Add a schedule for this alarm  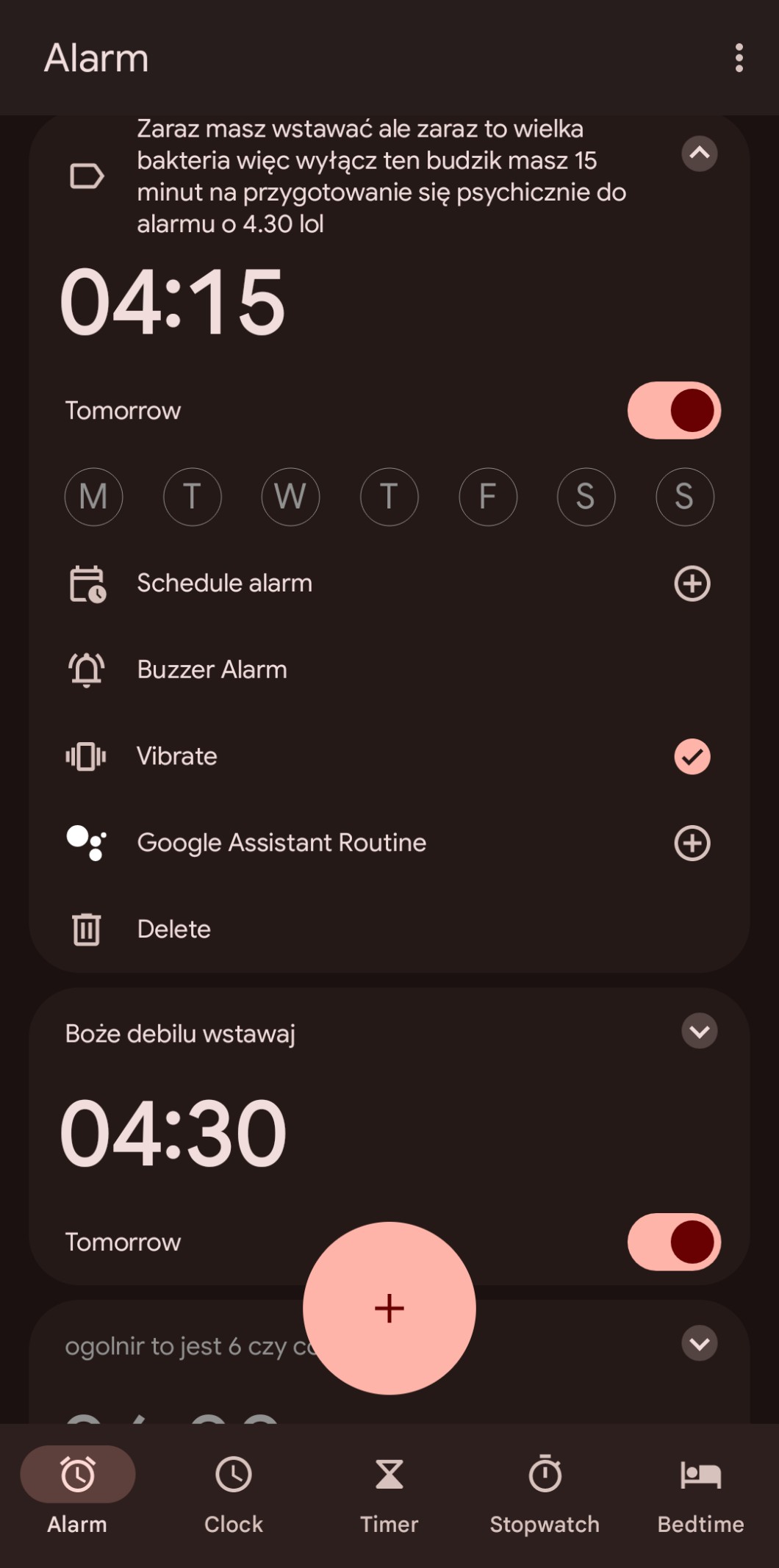click(x=692, y=583)
